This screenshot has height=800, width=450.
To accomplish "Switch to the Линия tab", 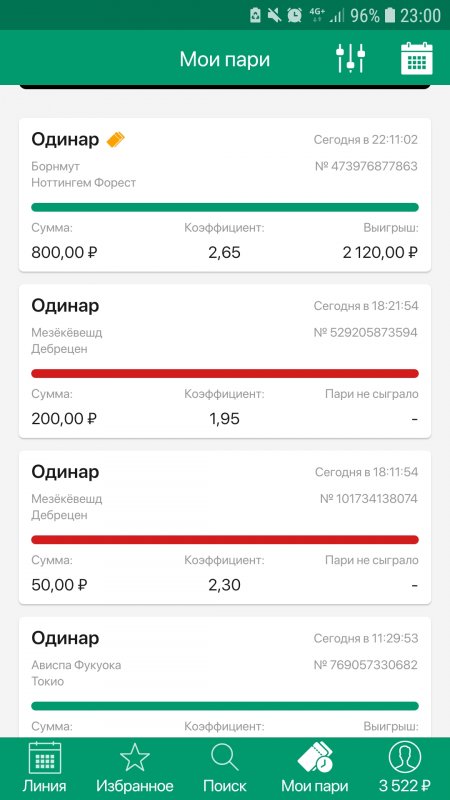I will [44, 768].
